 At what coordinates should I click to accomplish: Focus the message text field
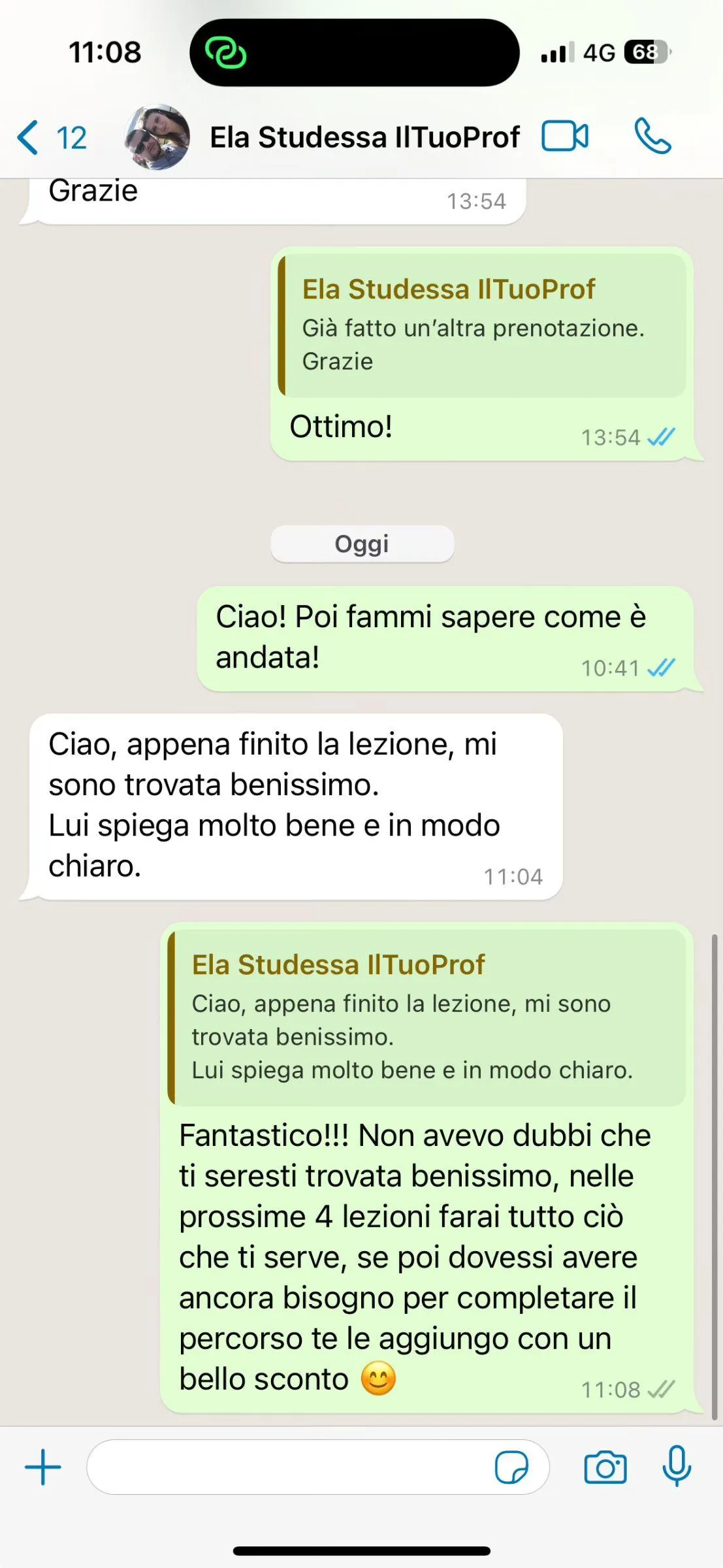(x=287, y=1467)
